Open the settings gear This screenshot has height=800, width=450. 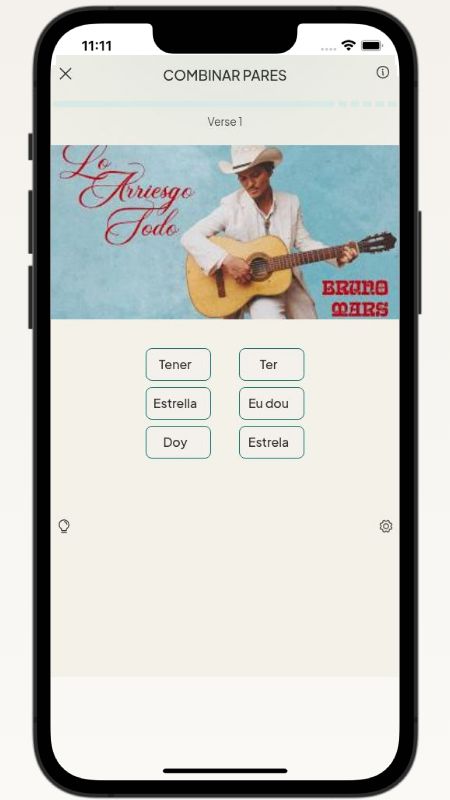[x=386, y=526]
